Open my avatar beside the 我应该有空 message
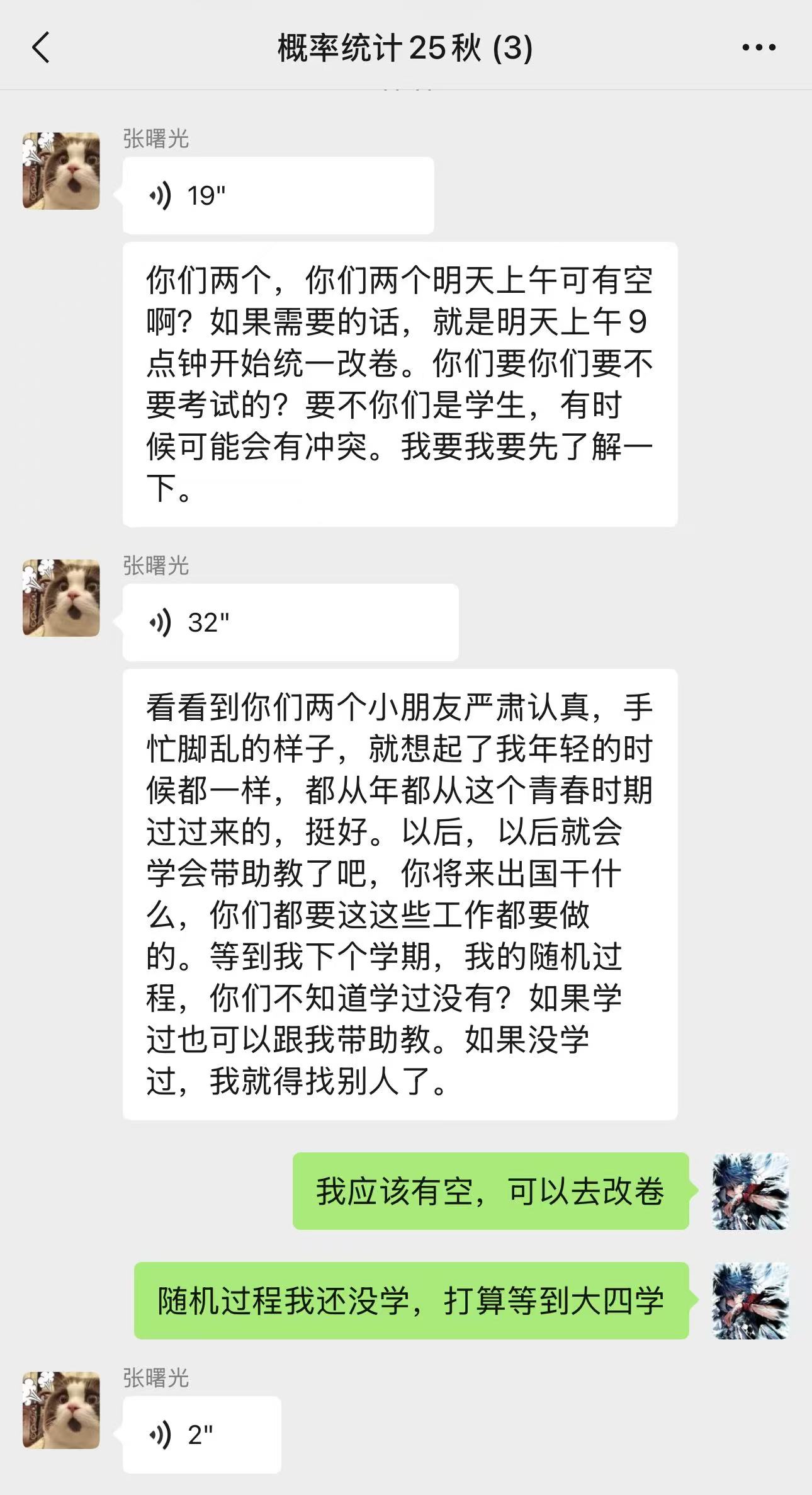This screenshot has height=1495, width=812. (750, 1191)
